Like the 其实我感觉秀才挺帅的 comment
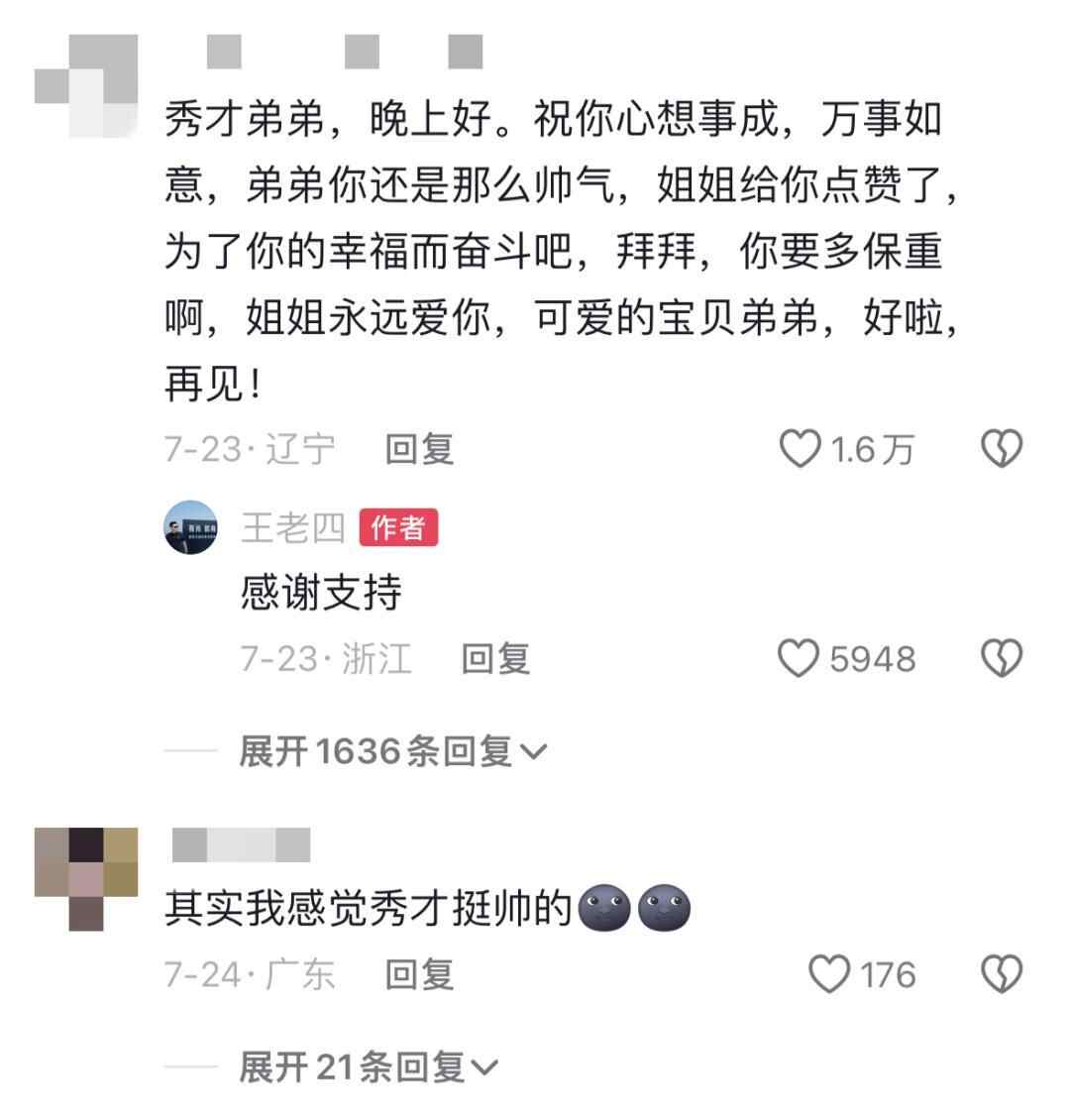1070x1120 pixels. (x=830, y=974)
